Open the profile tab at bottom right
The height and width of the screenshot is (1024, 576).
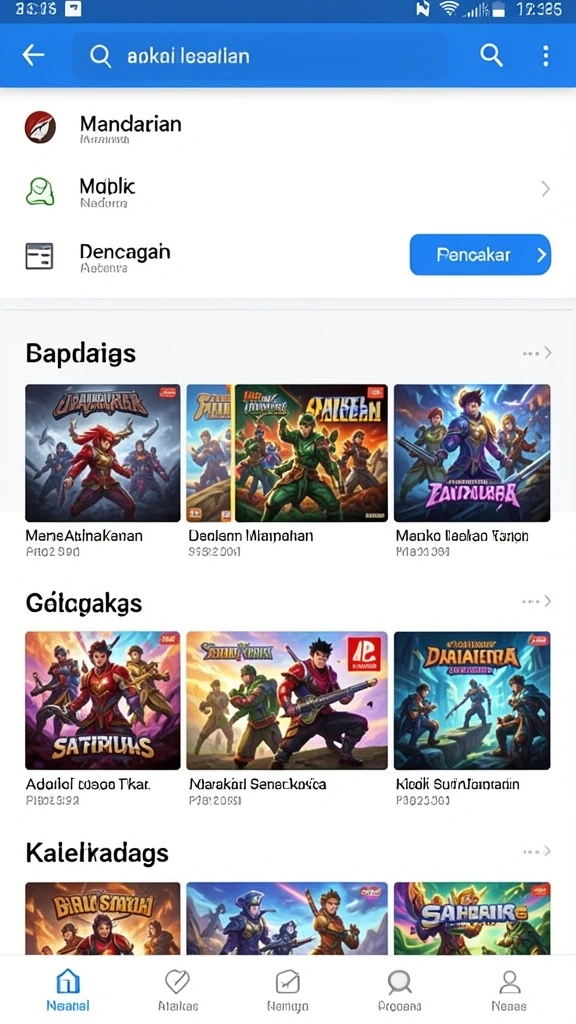(x=509, y=990)
